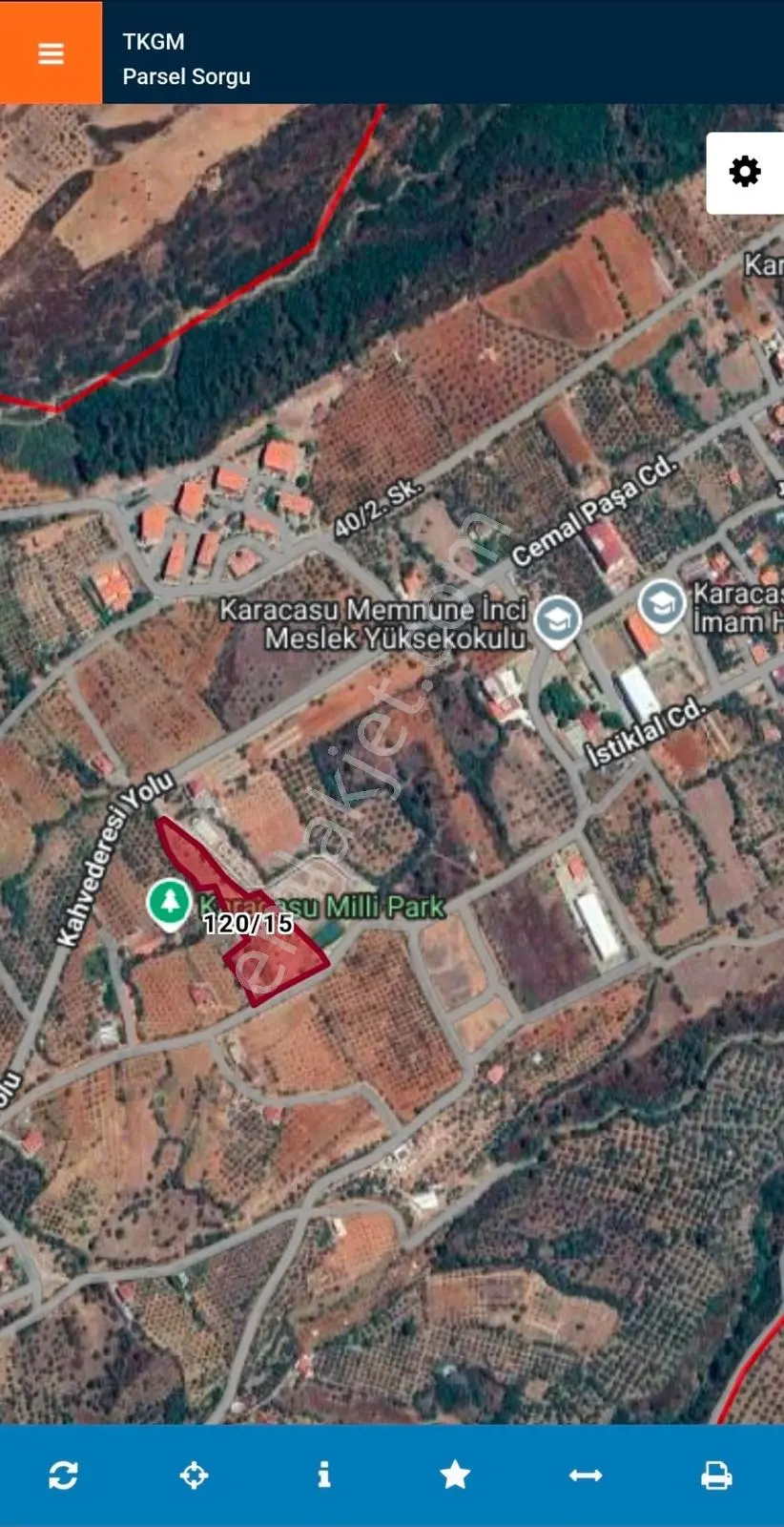Show parcel info via the i icon
784x1527 pixels.
[324, 1475]
